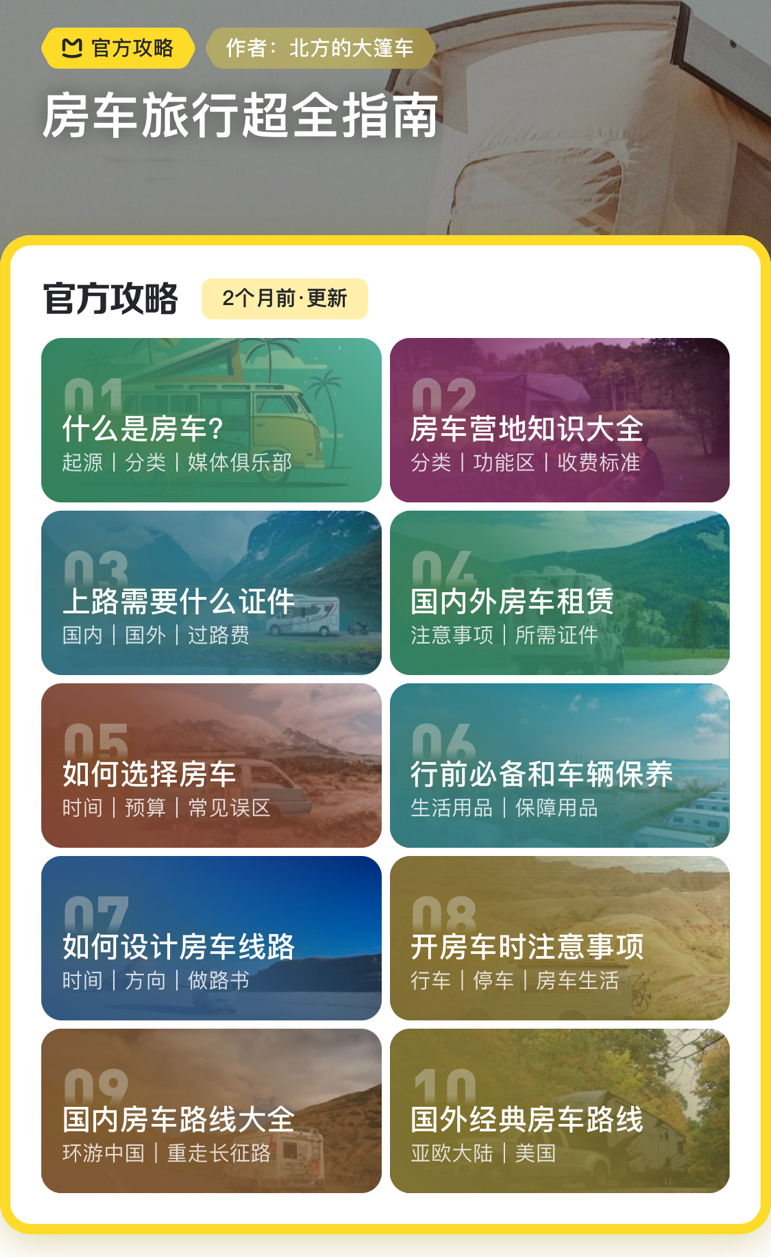Open the 如何选择房车 card
771x1257 pixels.
click(211, 765)
